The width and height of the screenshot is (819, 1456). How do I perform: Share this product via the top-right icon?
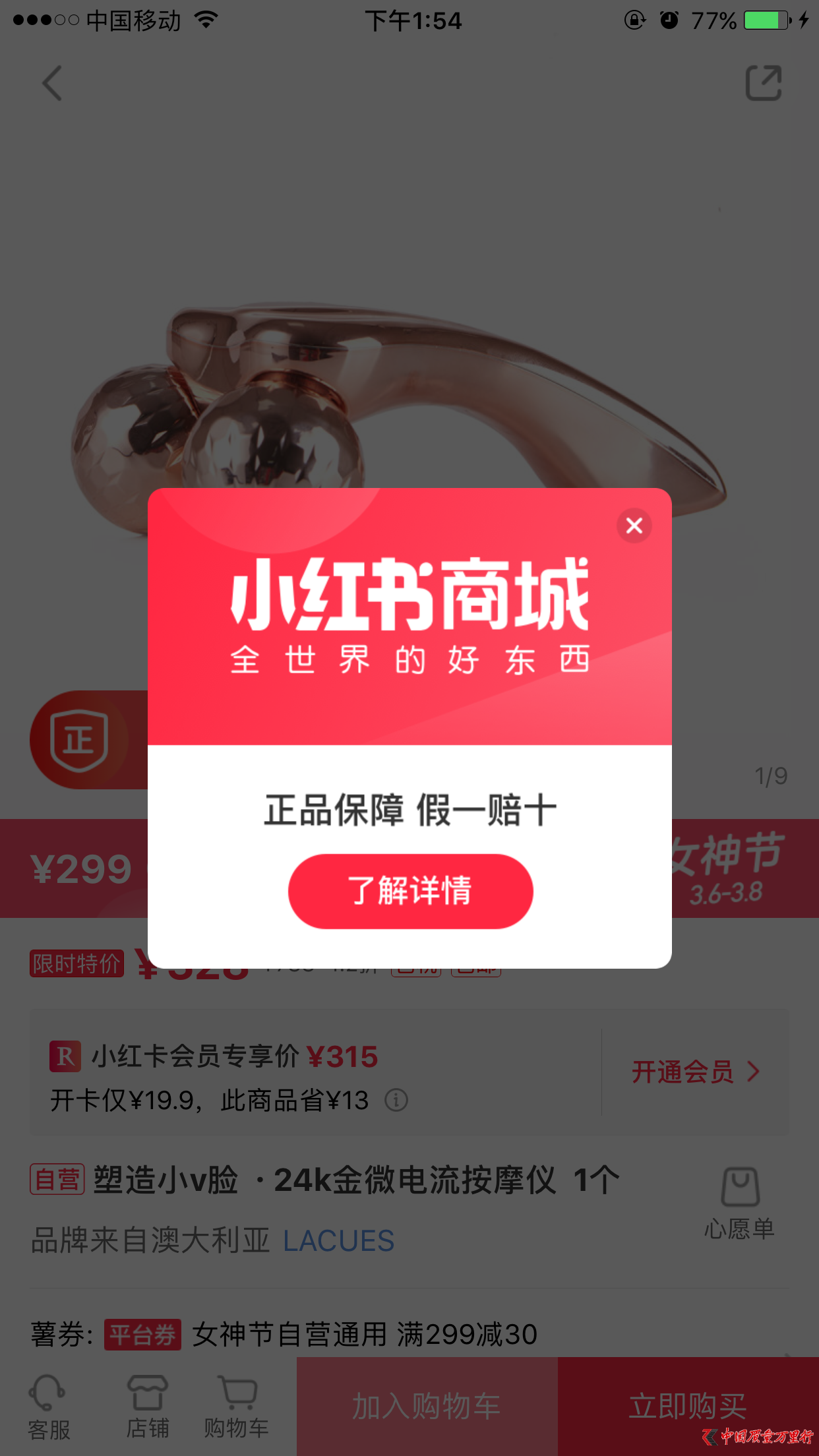[763, 83]
